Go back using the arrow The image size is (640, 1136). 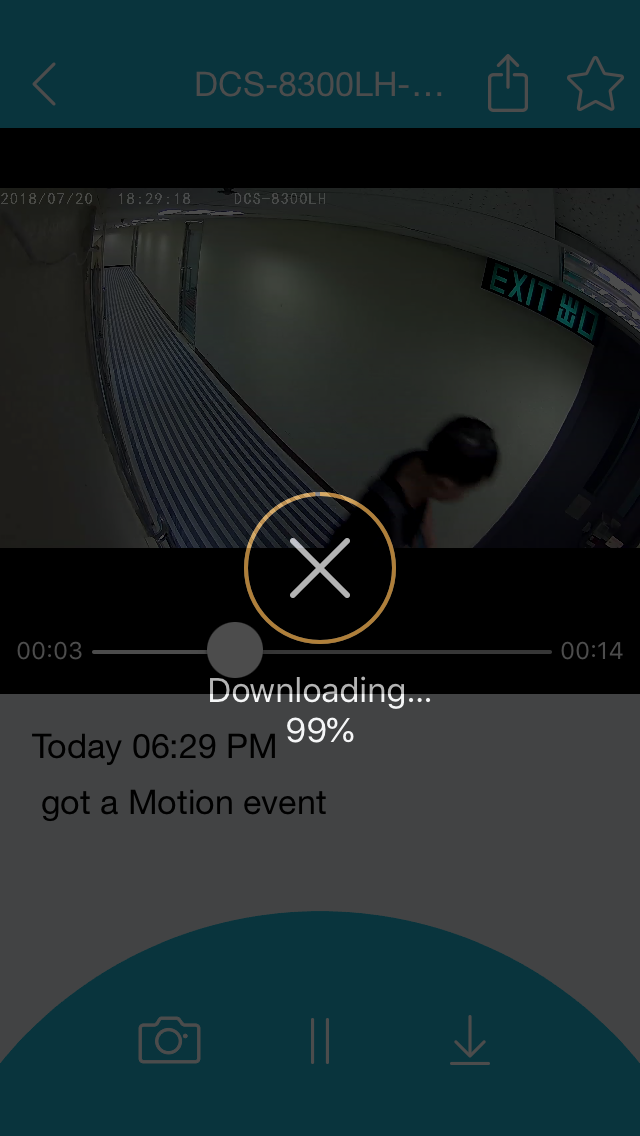44,85
